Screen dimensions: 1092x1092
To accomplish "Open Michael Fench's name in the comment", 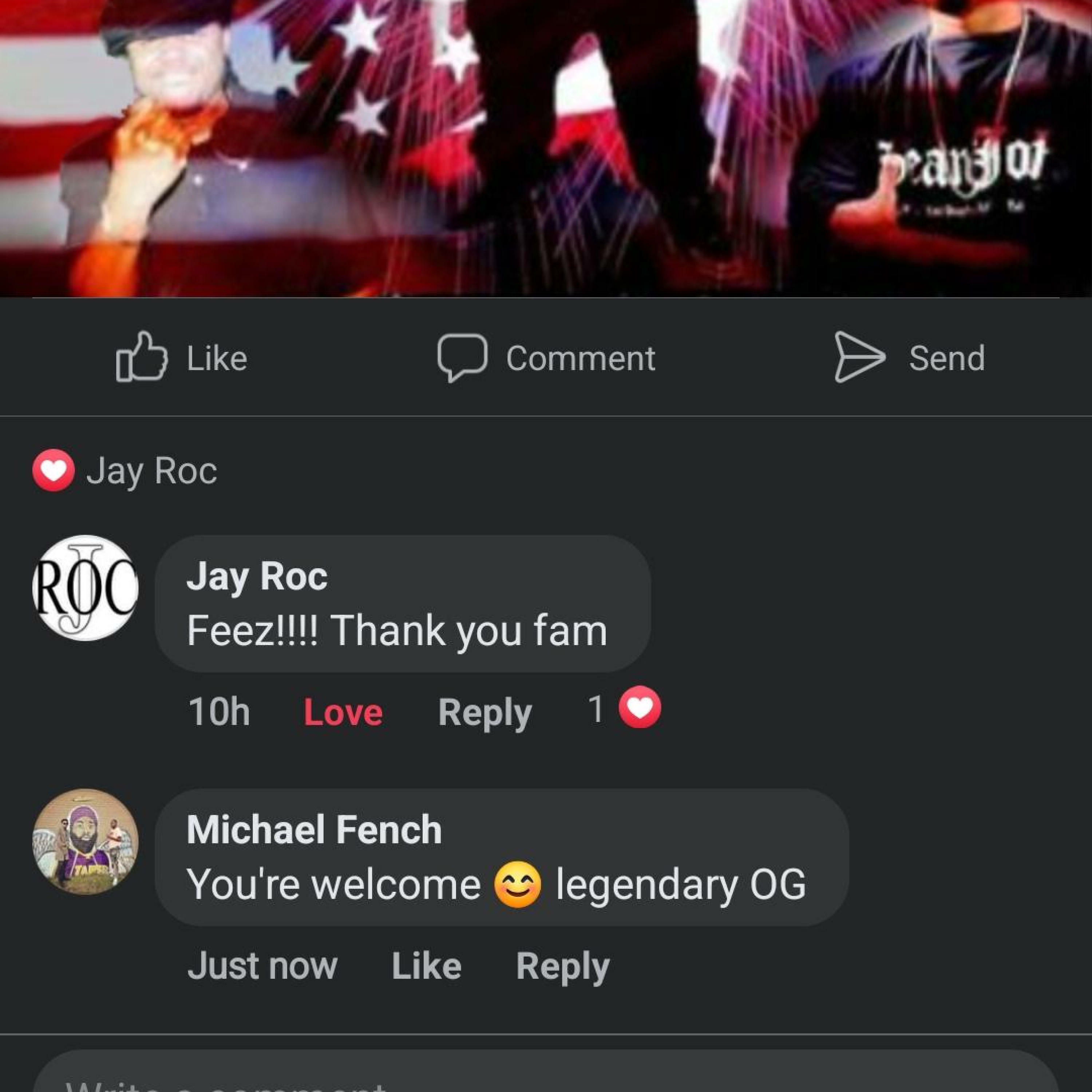I will (314, 830).
